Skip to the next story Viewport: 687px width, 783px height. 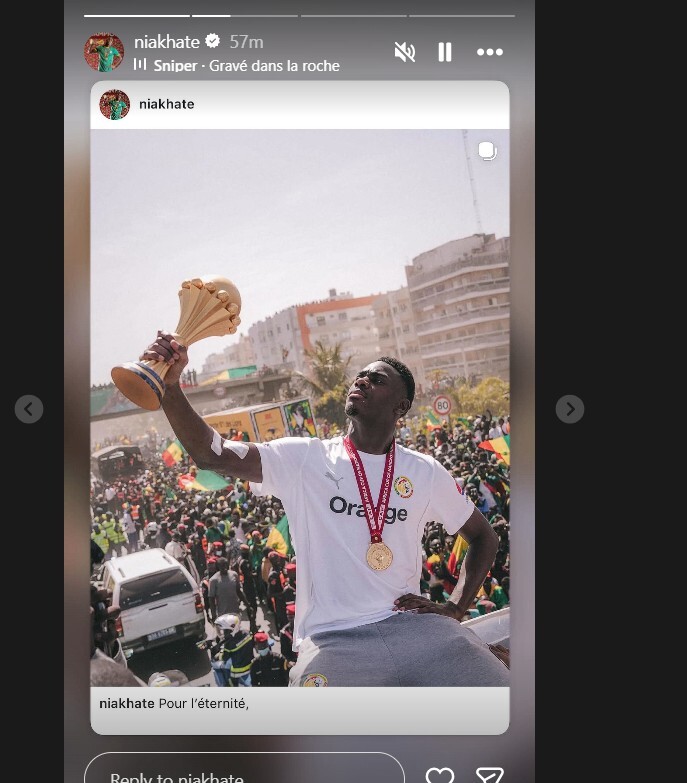pyautogui.click(x=569, y=408)
